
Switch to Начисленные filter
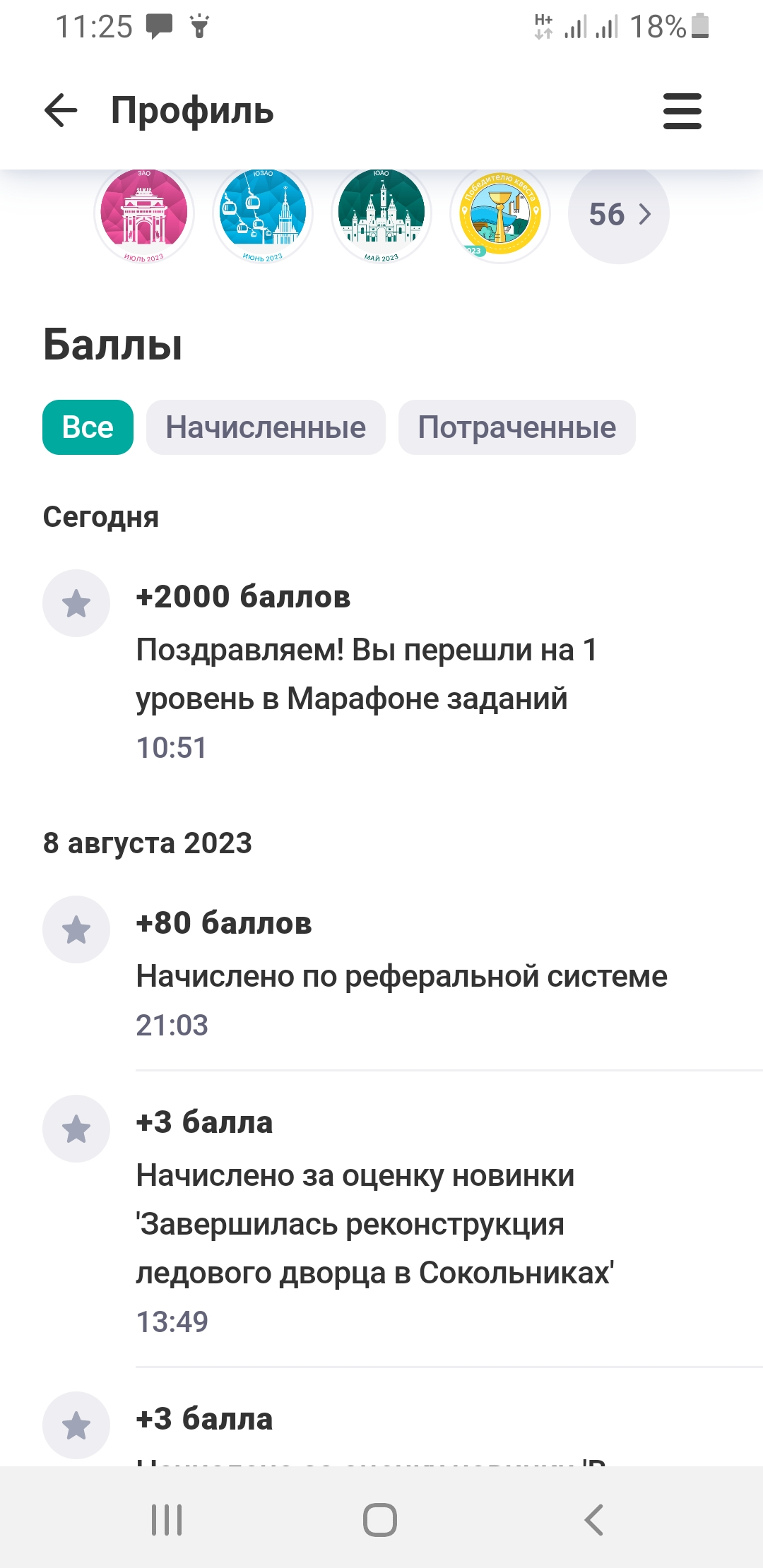click(x=266, y=427)
